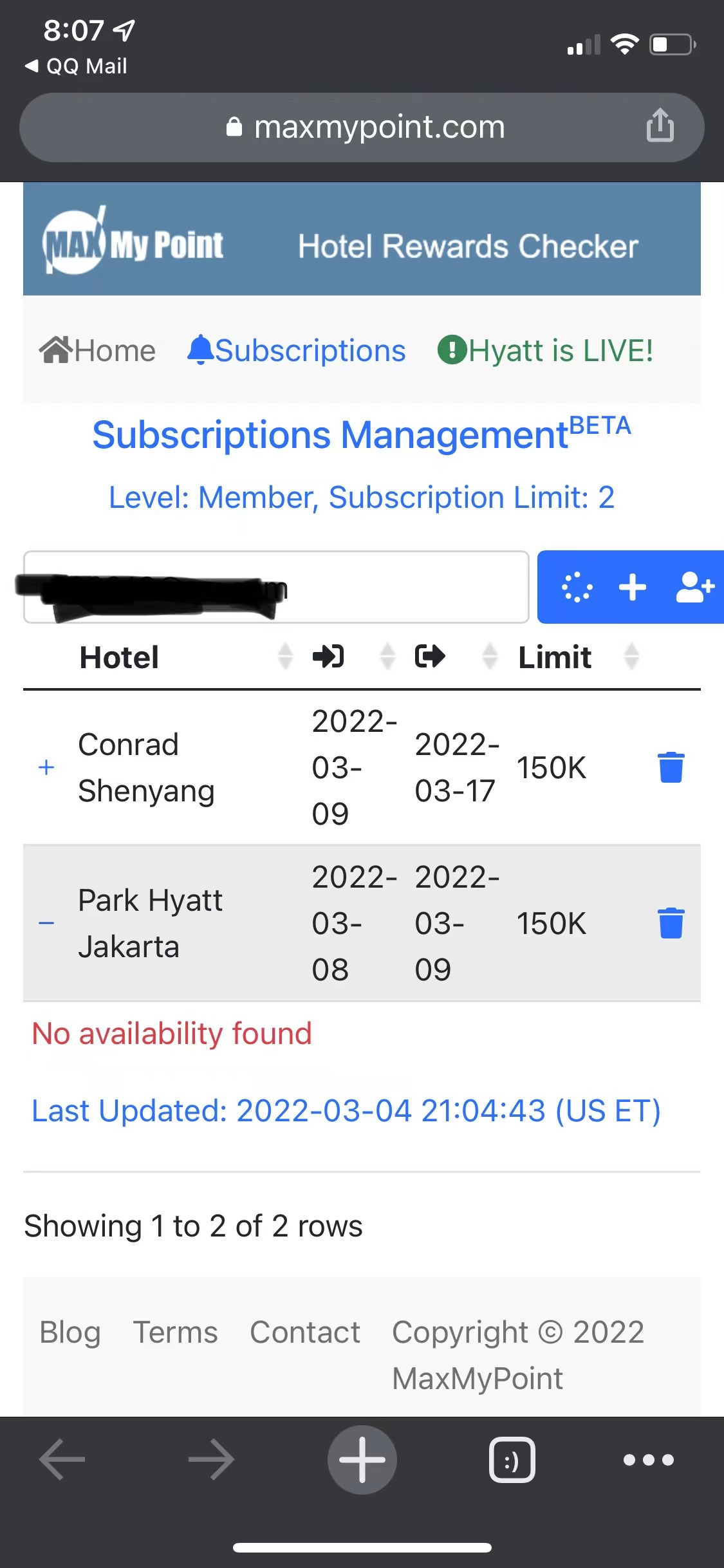This screenshot has width=724, height=1568.
Task: Open the Subscriptions page
Action: click(x=297, y=351)
